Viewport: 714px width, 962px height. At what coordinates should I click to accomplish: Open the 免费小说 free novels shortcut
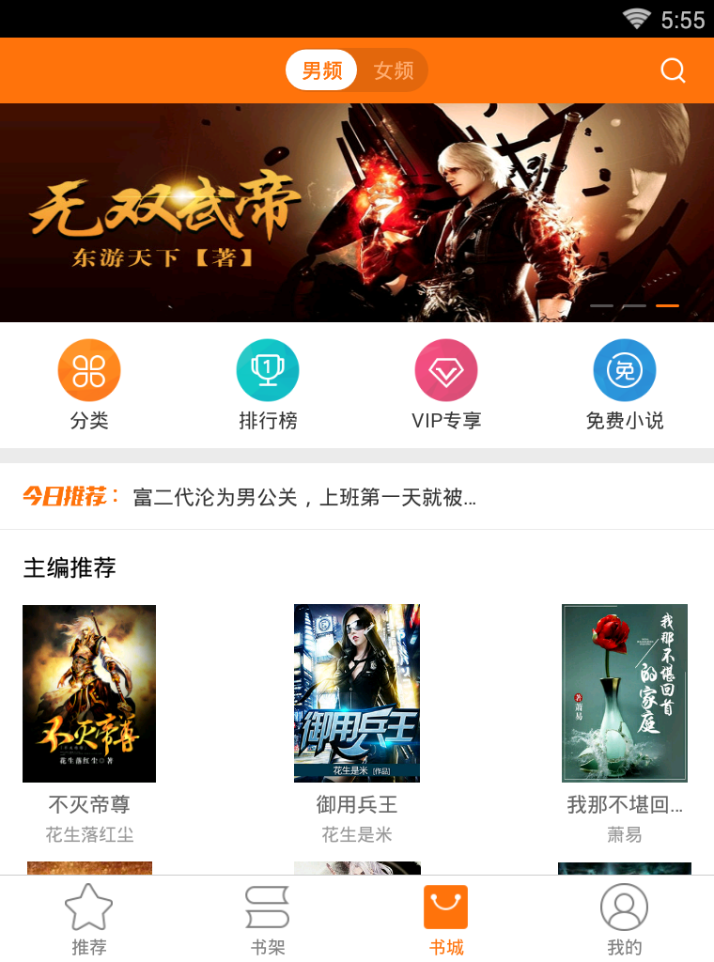pos(624,384)
